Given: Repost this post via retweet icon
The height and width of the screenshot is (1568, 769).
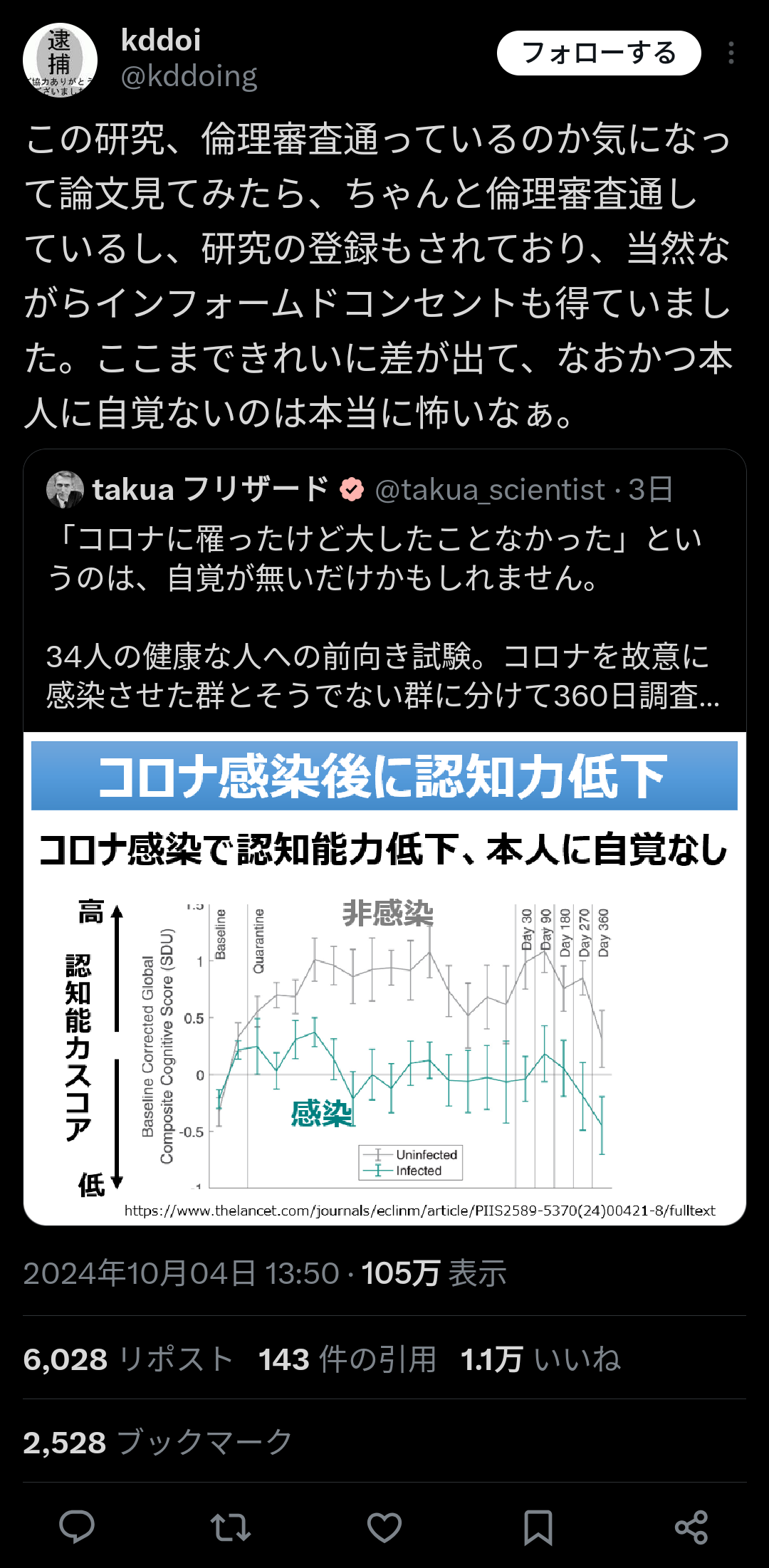Looking at the screenshot, I should click(x=231, y=1527).
